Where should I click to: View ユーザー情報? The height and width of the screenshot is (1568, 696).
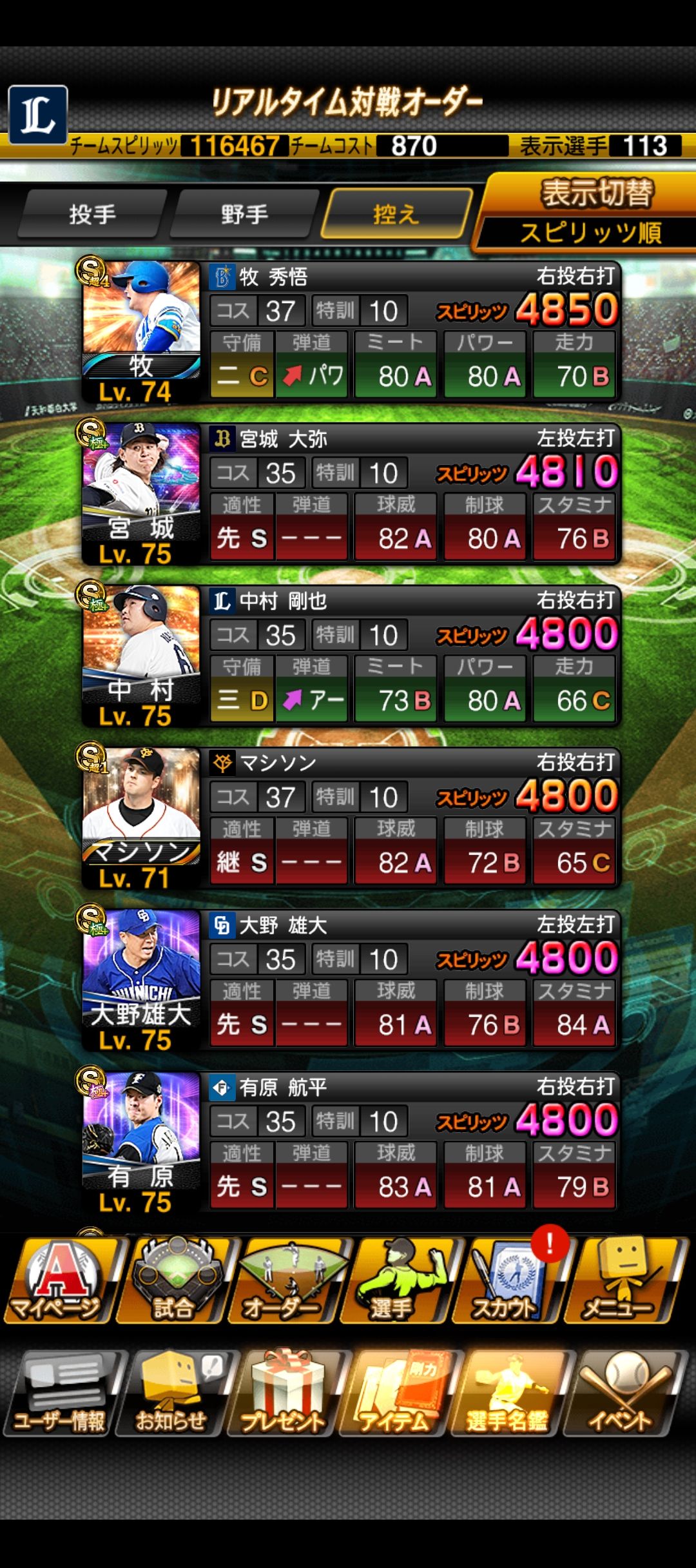(60, 1394)
